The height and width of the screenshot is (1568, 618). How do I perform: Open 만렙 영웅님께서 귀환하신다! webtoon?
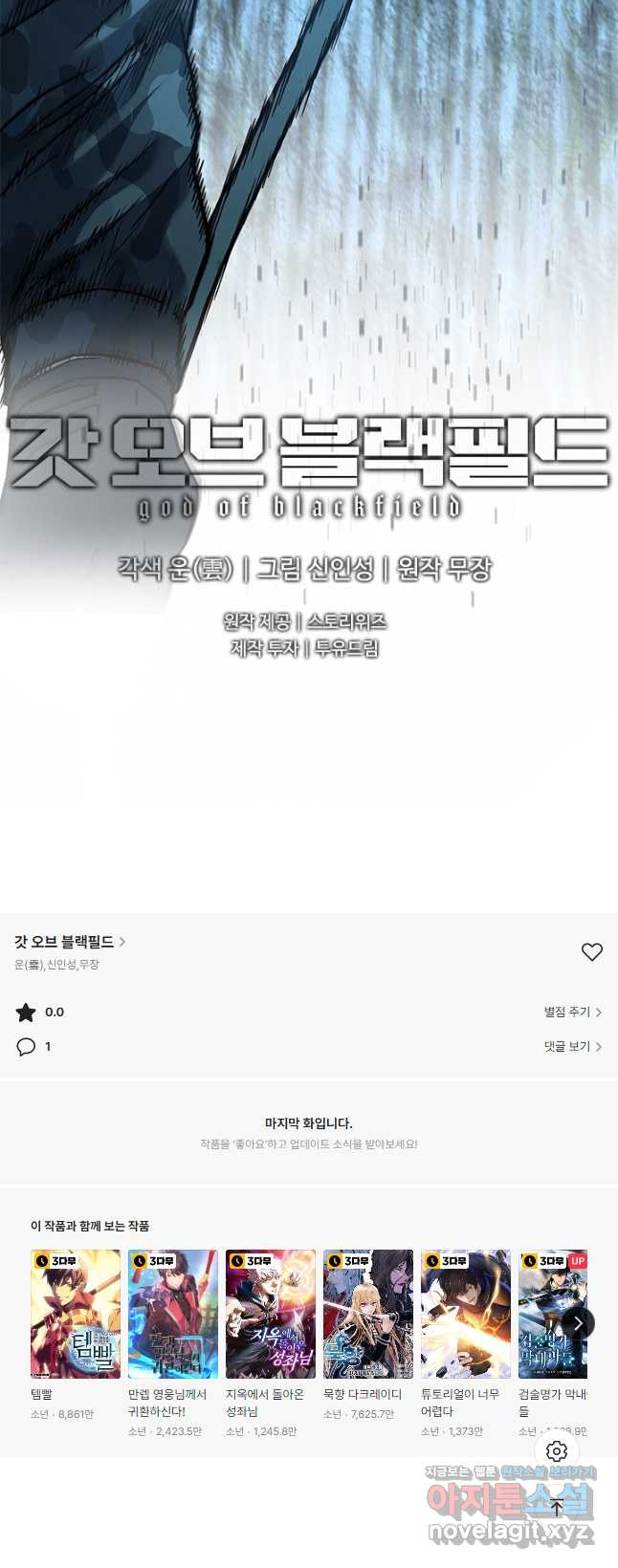click(x=173, y=1314)
